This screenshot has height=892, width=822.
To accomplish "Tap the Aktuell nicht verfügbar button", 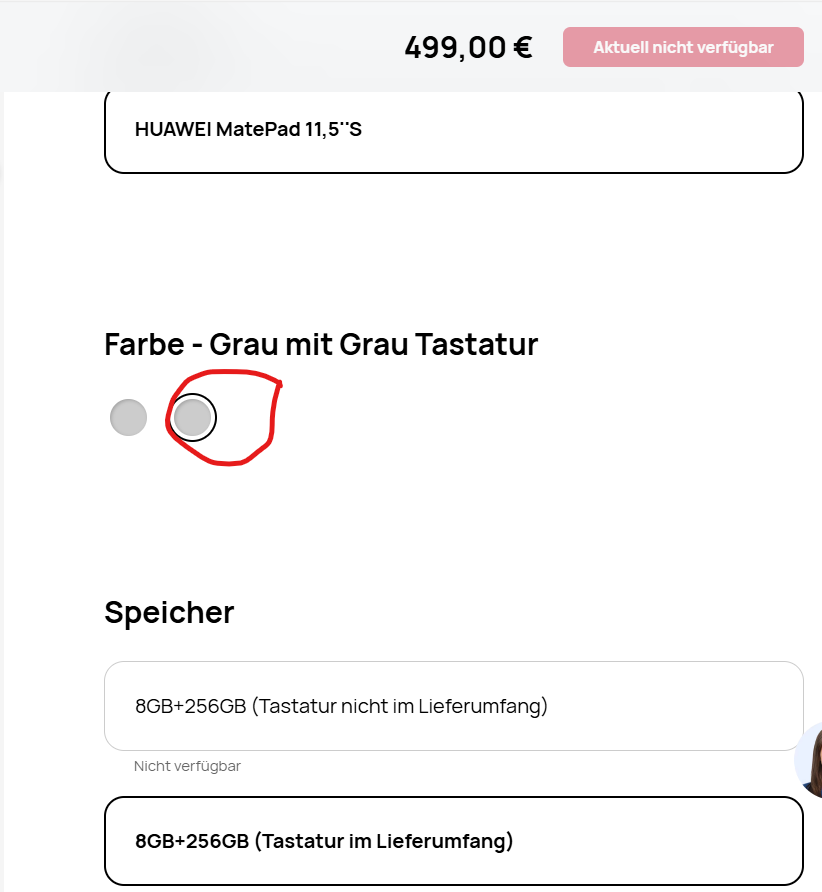I will [x=683, y=47].
